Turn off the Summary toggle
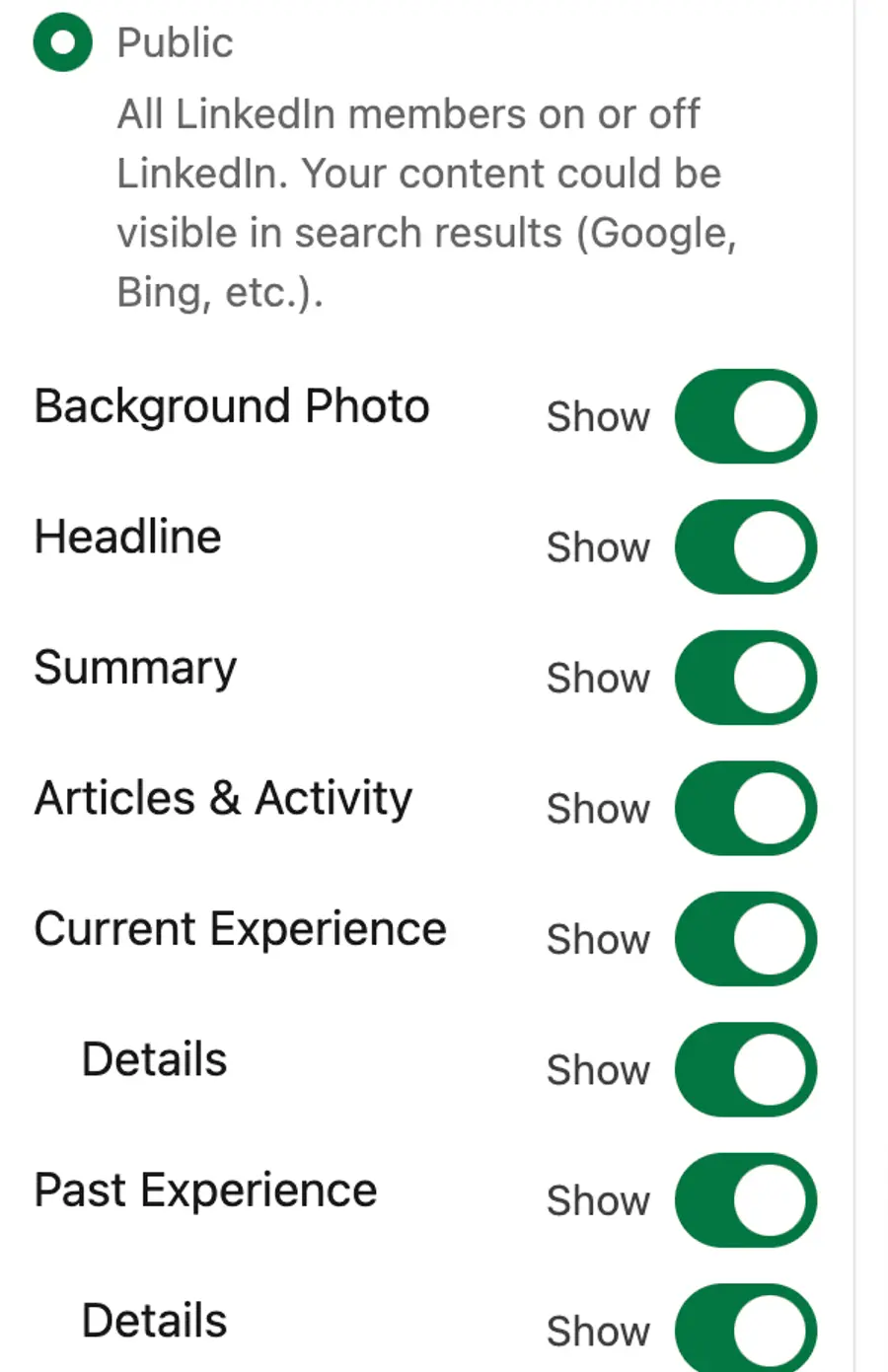 pyautogui.click(x=745, y=678)
